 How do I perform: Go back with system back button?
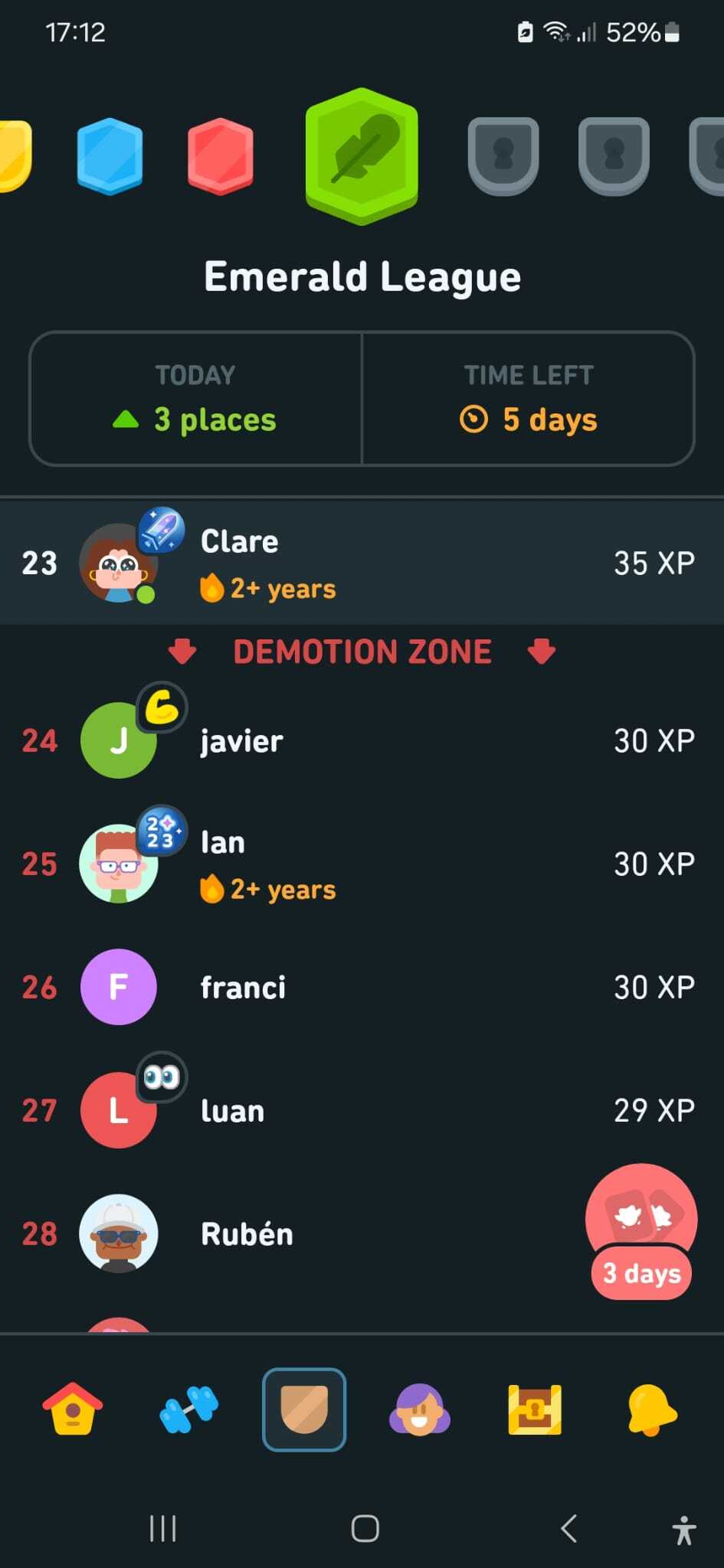click(568, 1529)
